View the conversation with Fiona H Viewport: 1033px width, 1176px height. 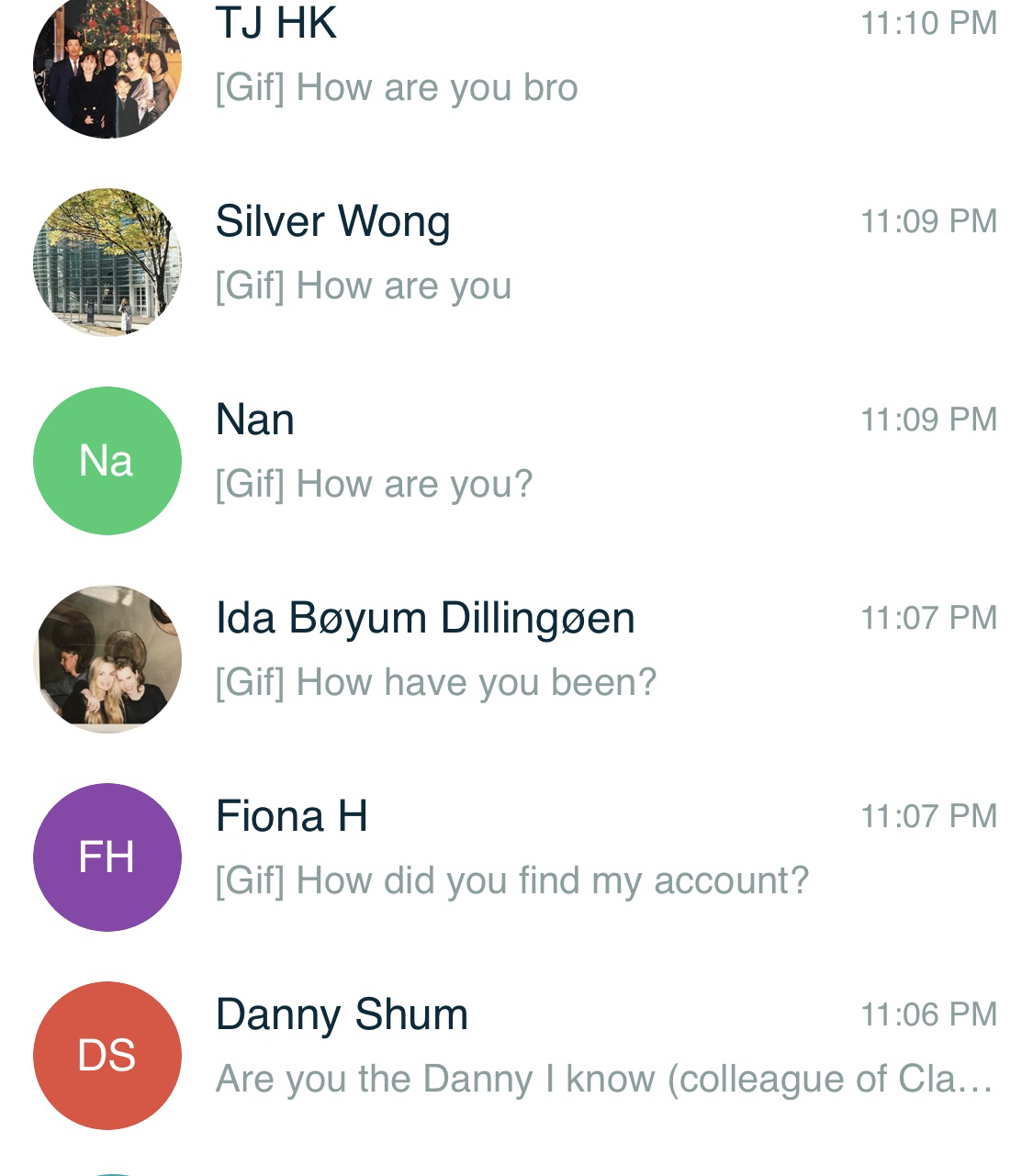coord(514,848)
